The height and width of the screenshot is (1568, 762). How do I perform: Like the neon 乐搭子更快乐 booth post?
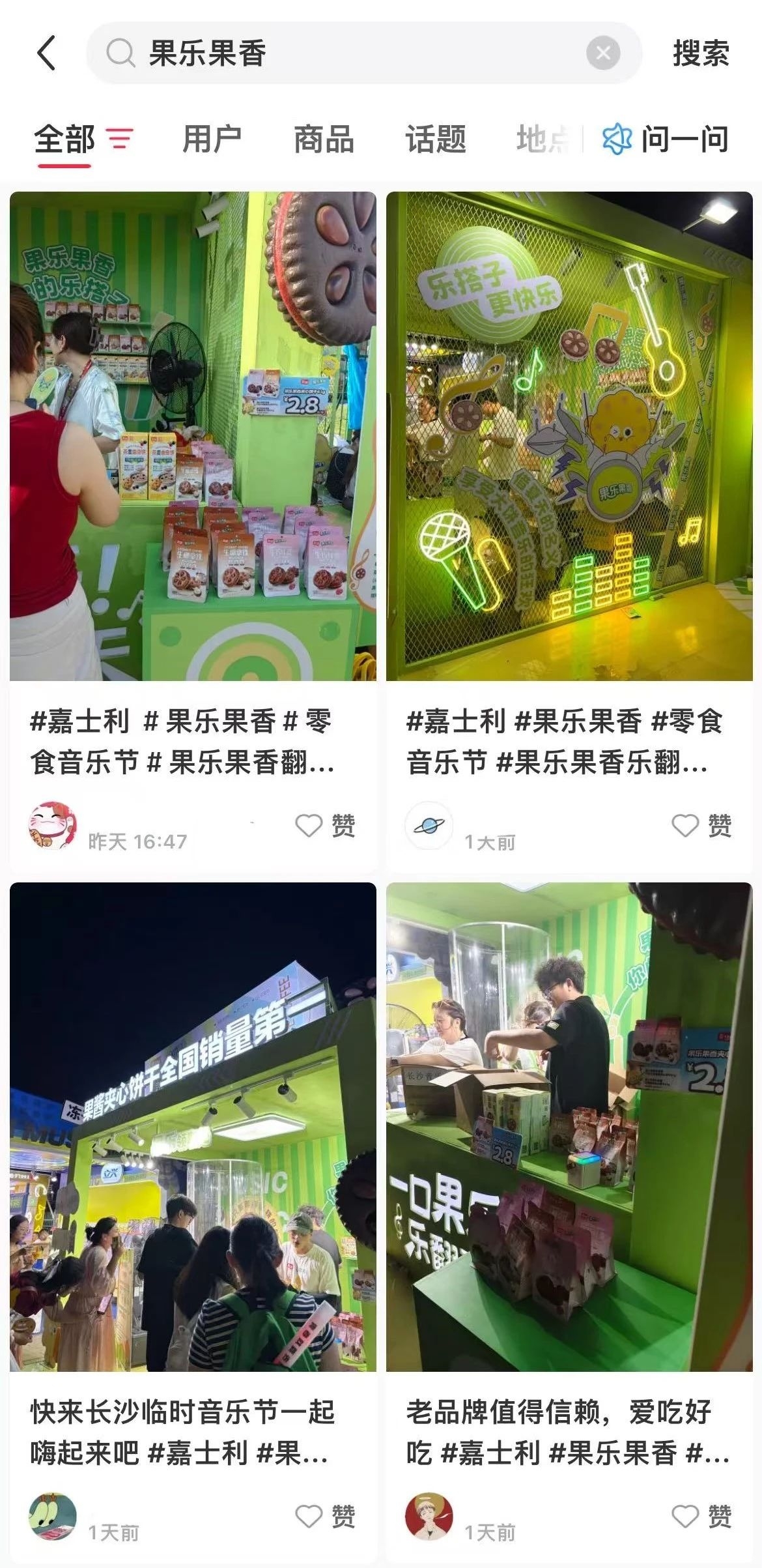pyautogui.click(x=701, y=826)
